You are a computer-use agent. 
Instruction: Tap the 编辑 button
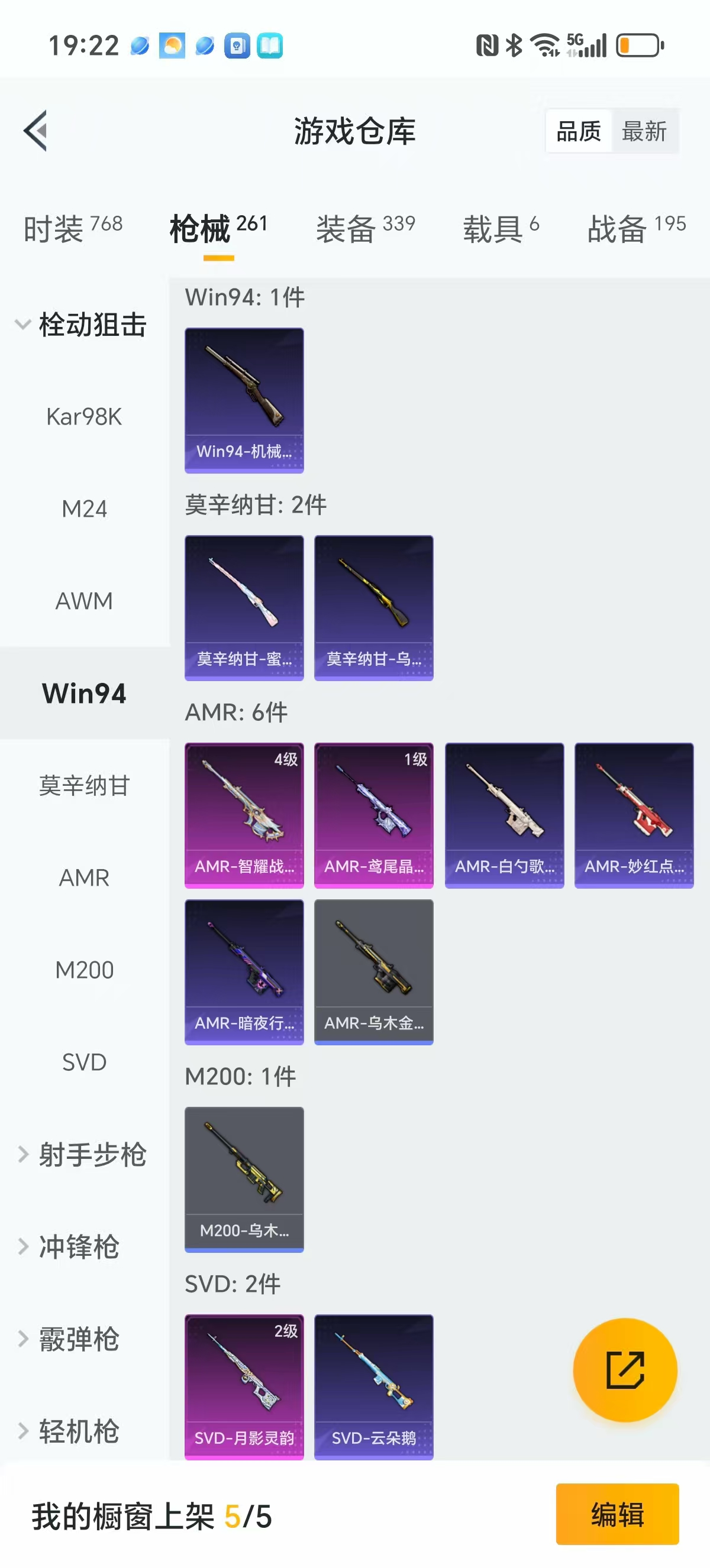point(617,1514)
